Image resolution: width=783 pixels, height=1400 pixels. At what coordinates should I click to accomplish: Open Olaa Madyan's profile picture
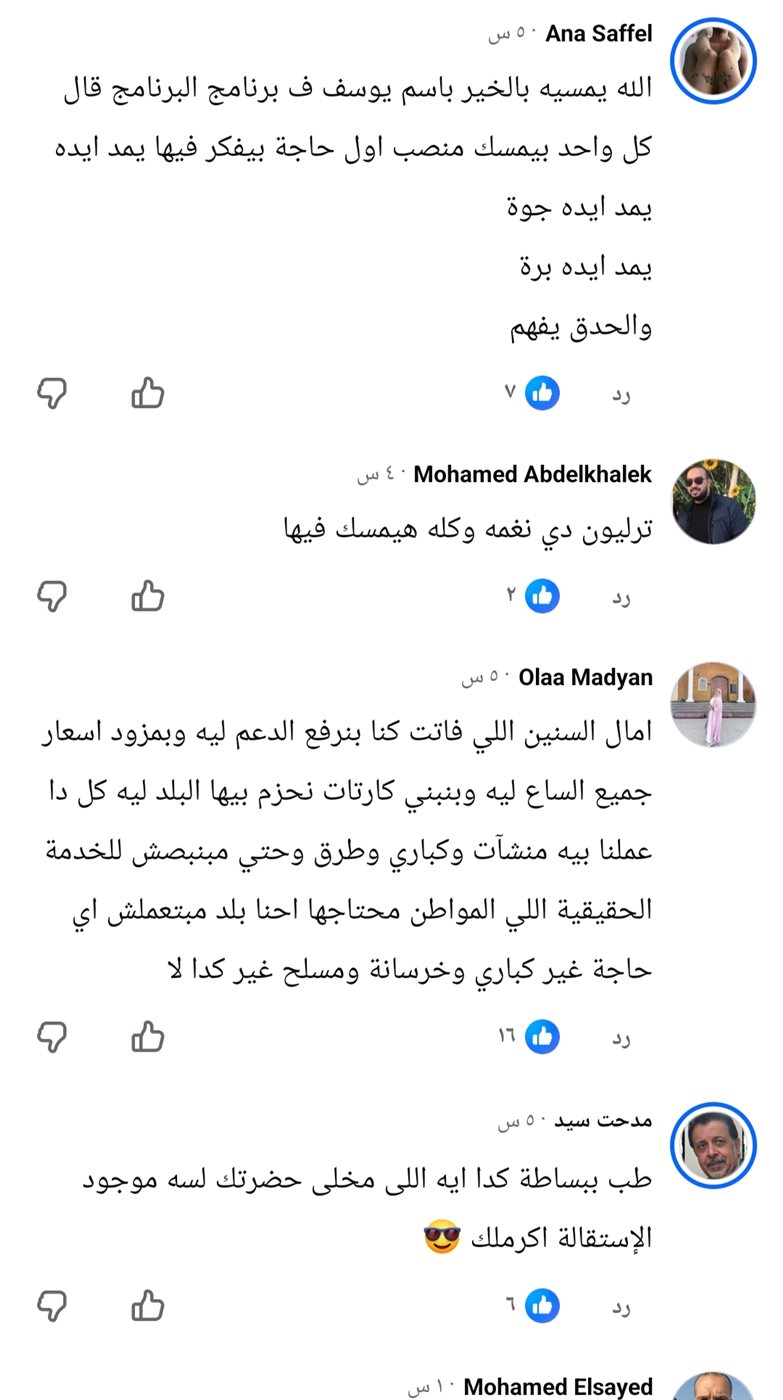[713, 704]
